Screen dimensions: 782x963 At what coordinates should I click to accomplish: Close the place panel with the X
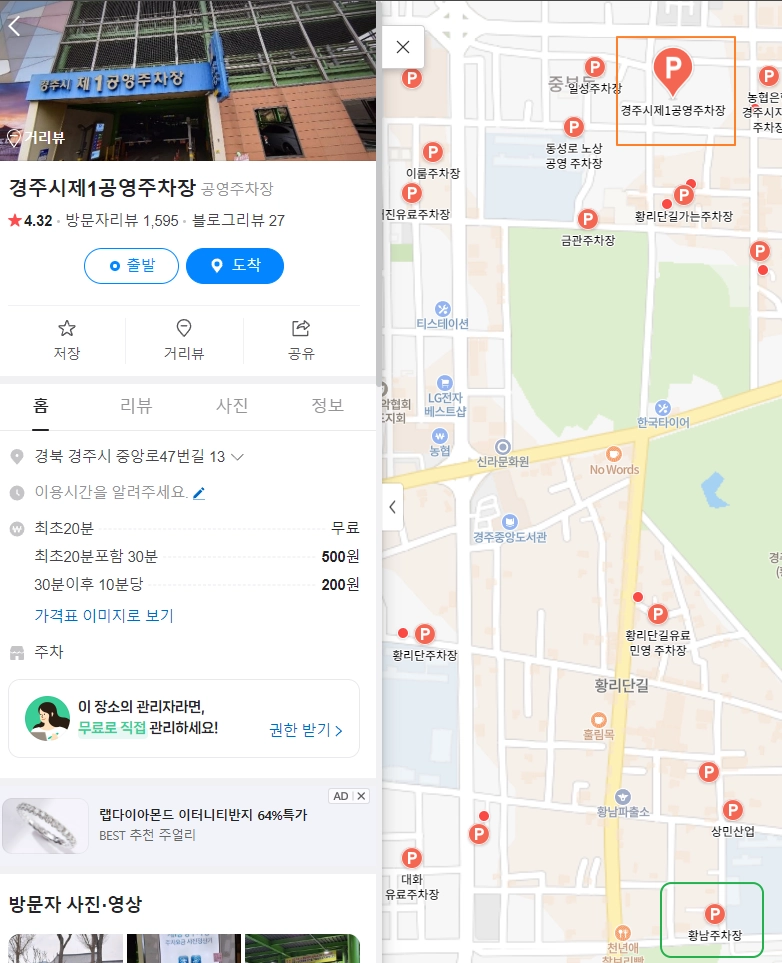(403, 47)
